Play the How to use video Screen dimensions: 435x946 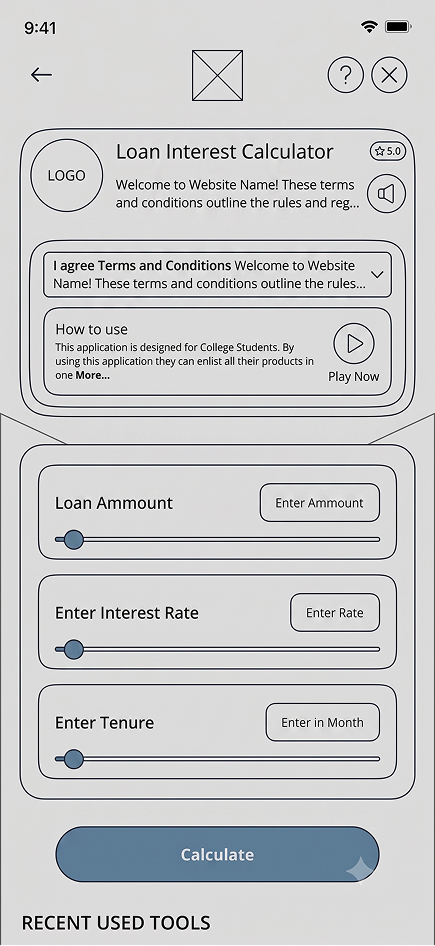click(x=354, y=343)
